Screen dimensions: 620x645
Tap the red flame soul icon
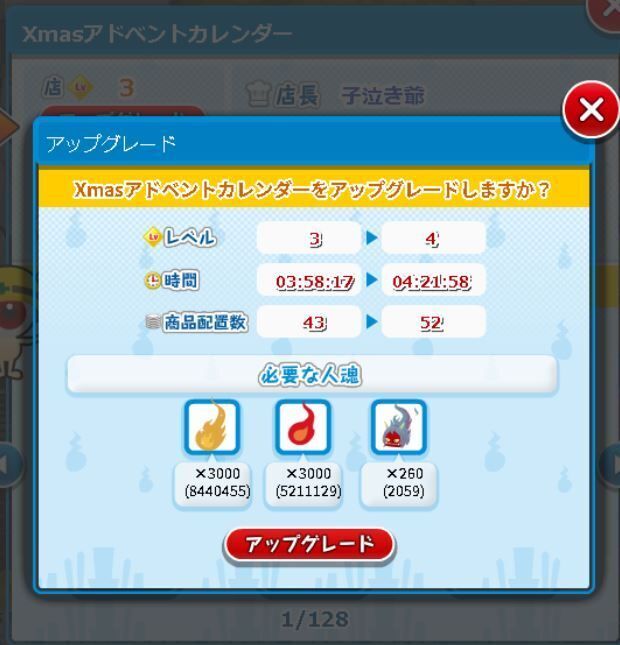coord(303,428)
